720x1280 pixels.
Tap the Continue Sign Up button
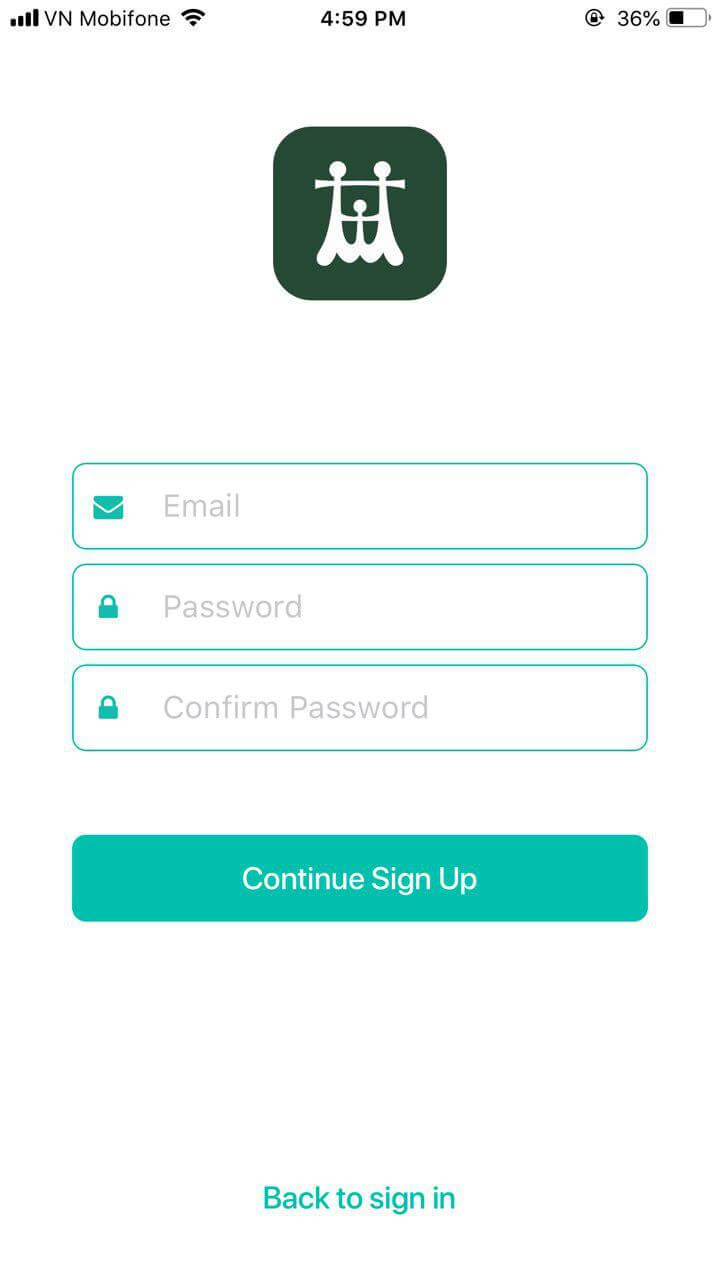[x=360, y=878]
